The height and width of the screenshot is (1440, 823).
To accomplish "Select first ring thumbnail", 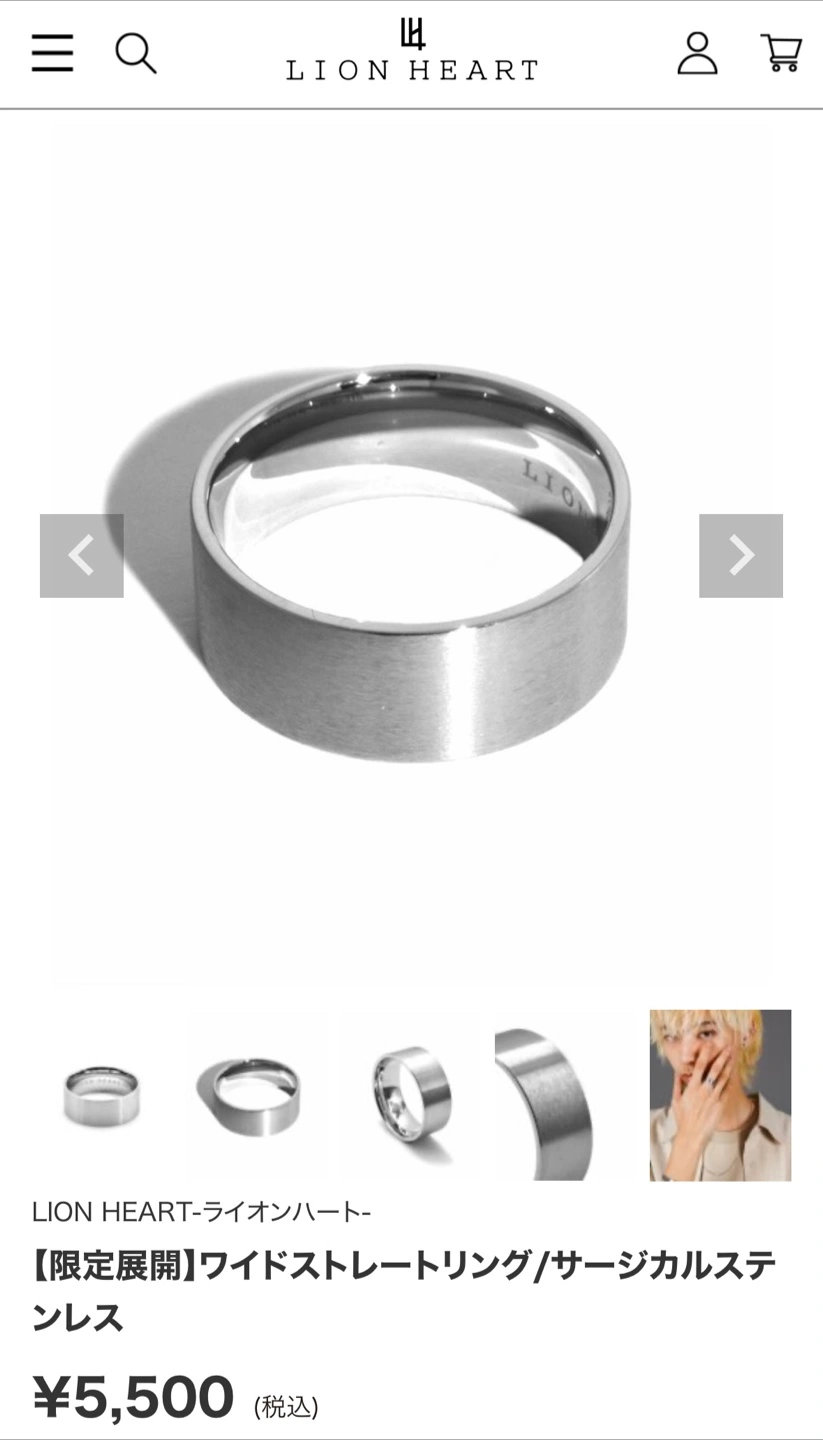I will (101, 1095).
